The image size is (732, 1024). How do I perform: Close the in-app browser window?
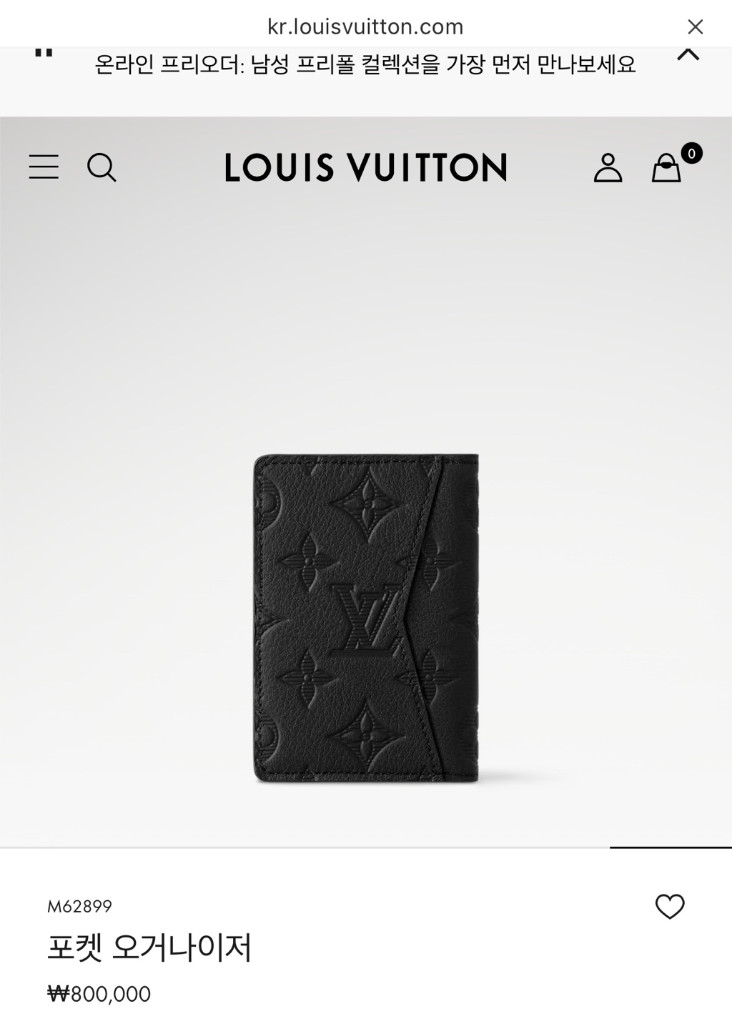coord(695,27)
